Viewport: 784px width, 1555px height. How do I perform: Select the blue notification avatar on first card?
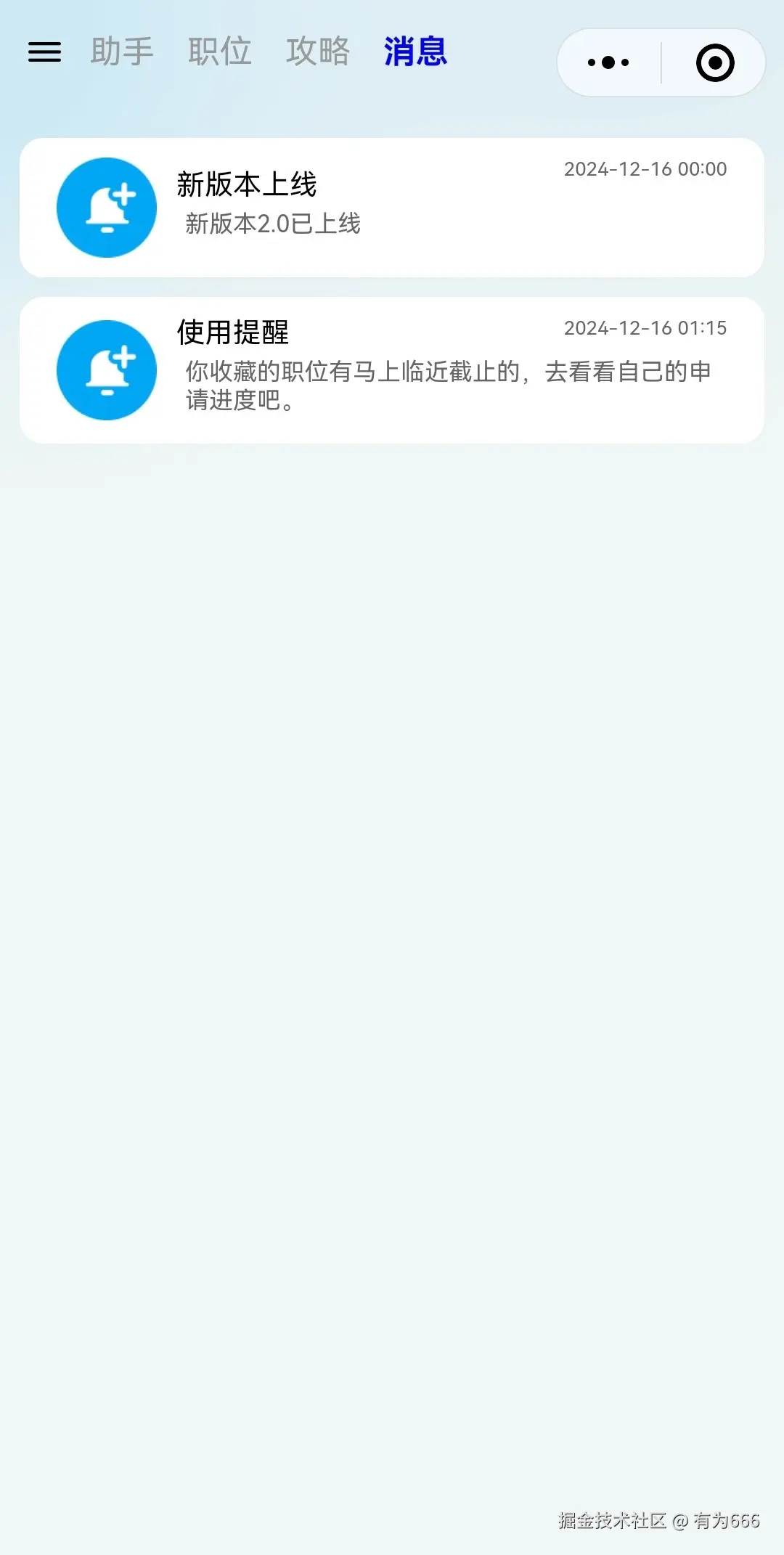point(107,208)
